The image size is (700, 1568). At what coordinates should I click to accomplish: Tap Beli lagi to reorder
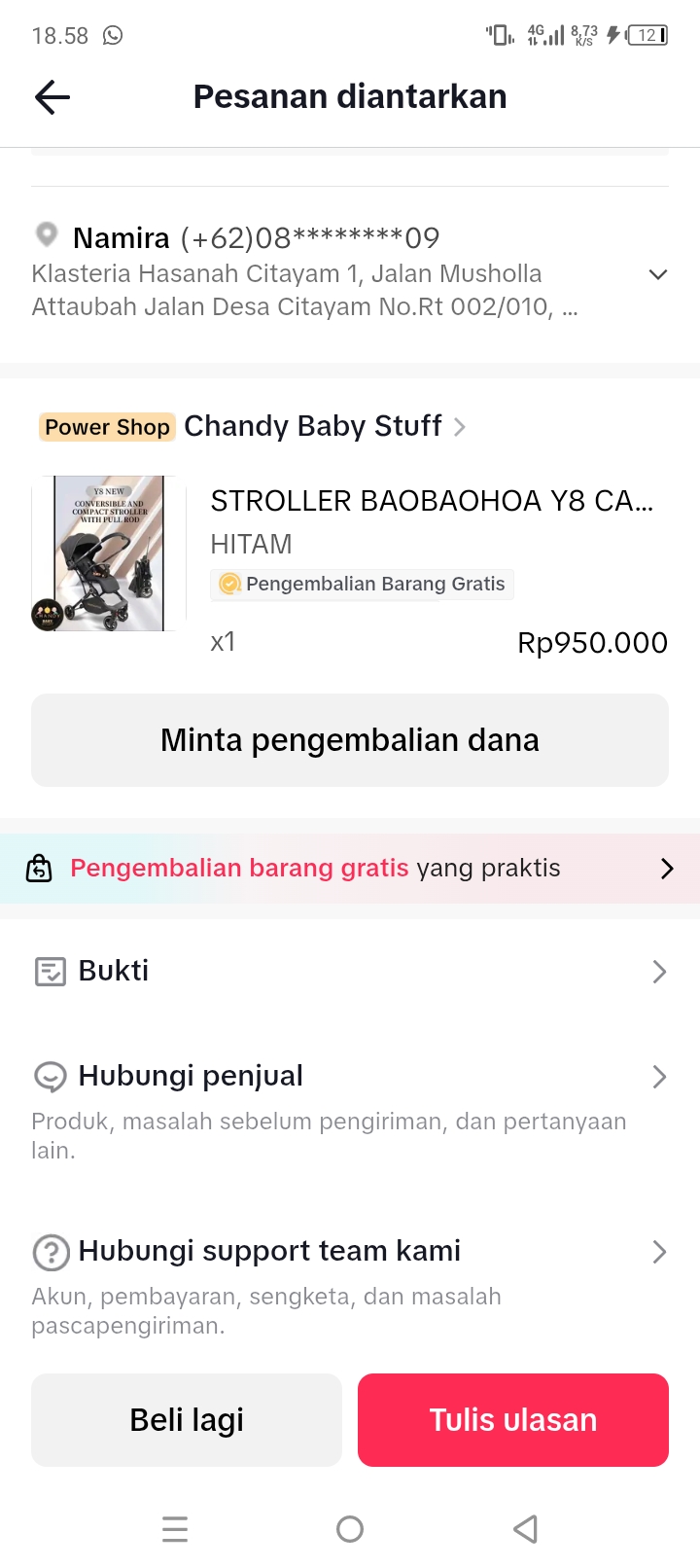[x=187, y=1420]
